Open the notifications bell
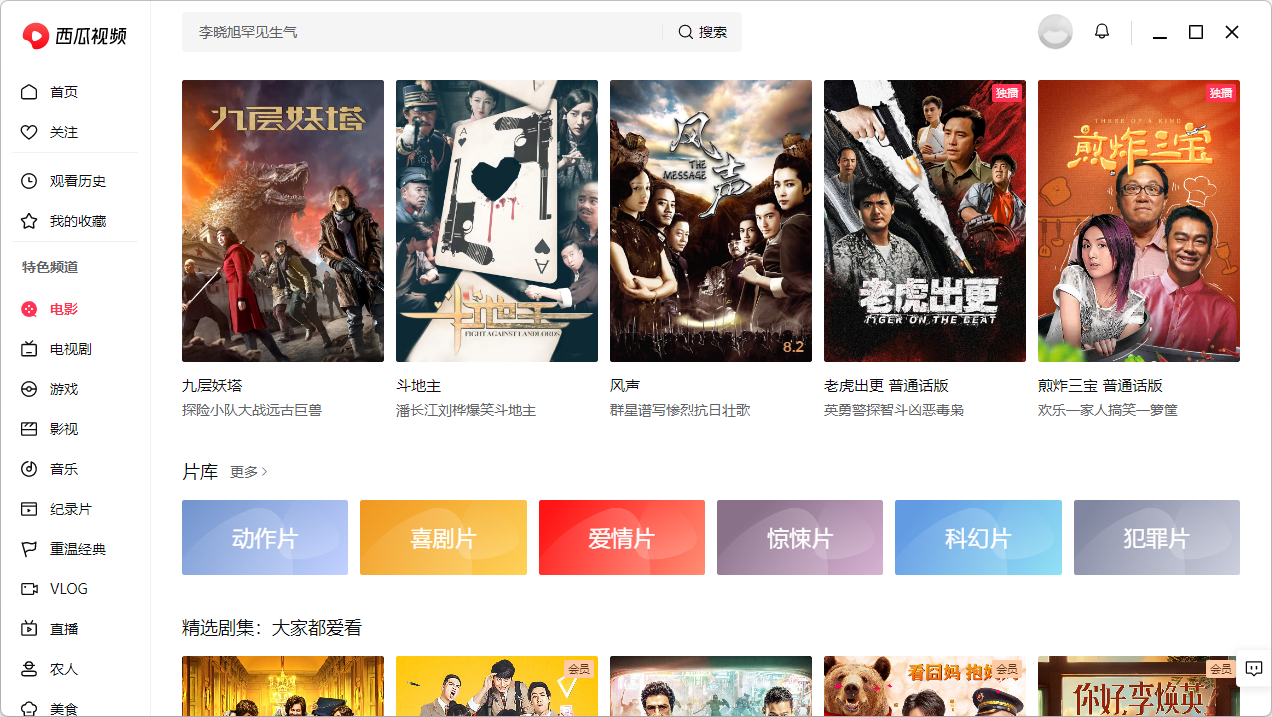Viewport: 1272px width, 717px height. 1102,32
